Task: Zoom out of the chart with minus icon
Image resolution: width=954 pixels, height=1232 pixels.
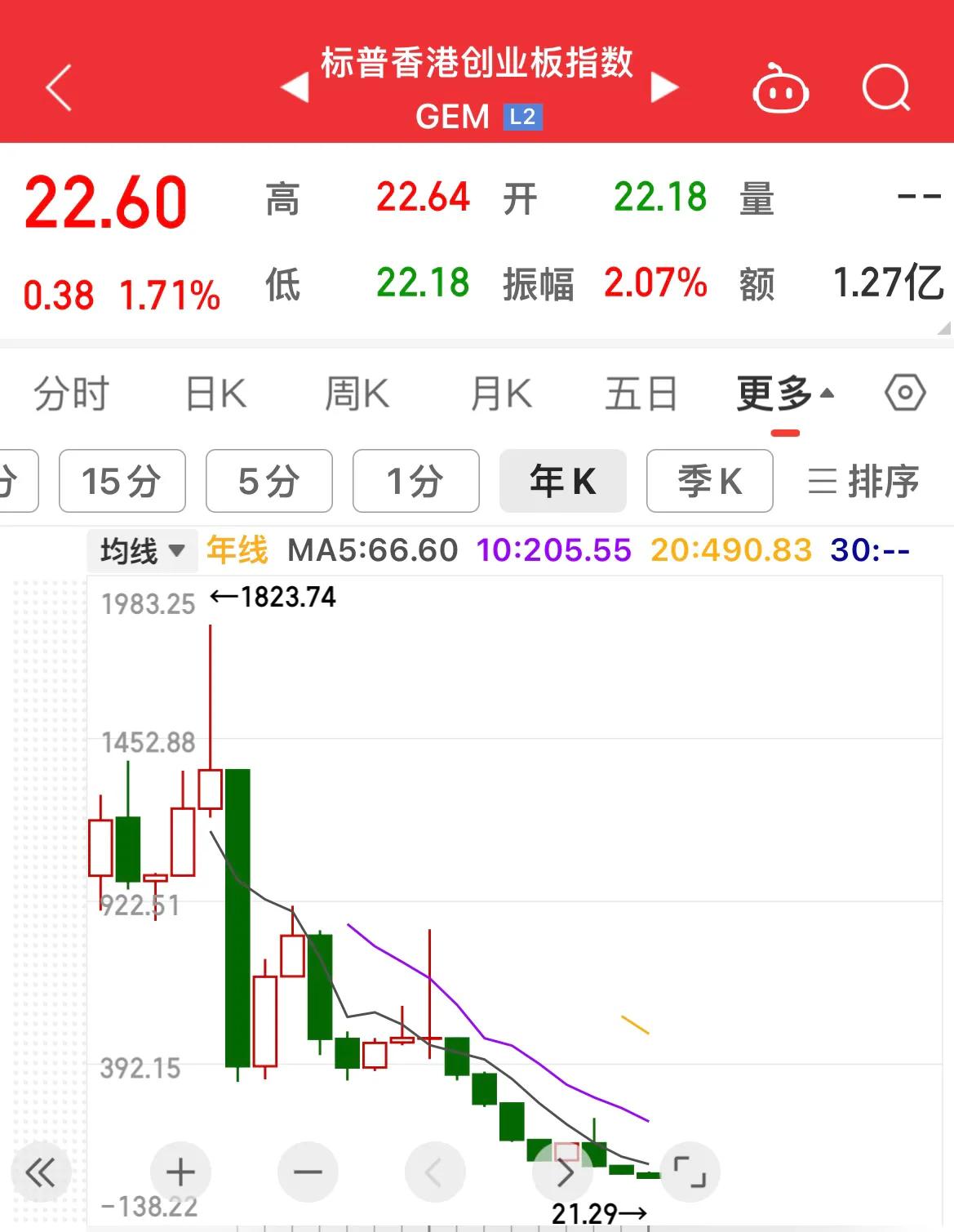Action: tap(308, 1172)
